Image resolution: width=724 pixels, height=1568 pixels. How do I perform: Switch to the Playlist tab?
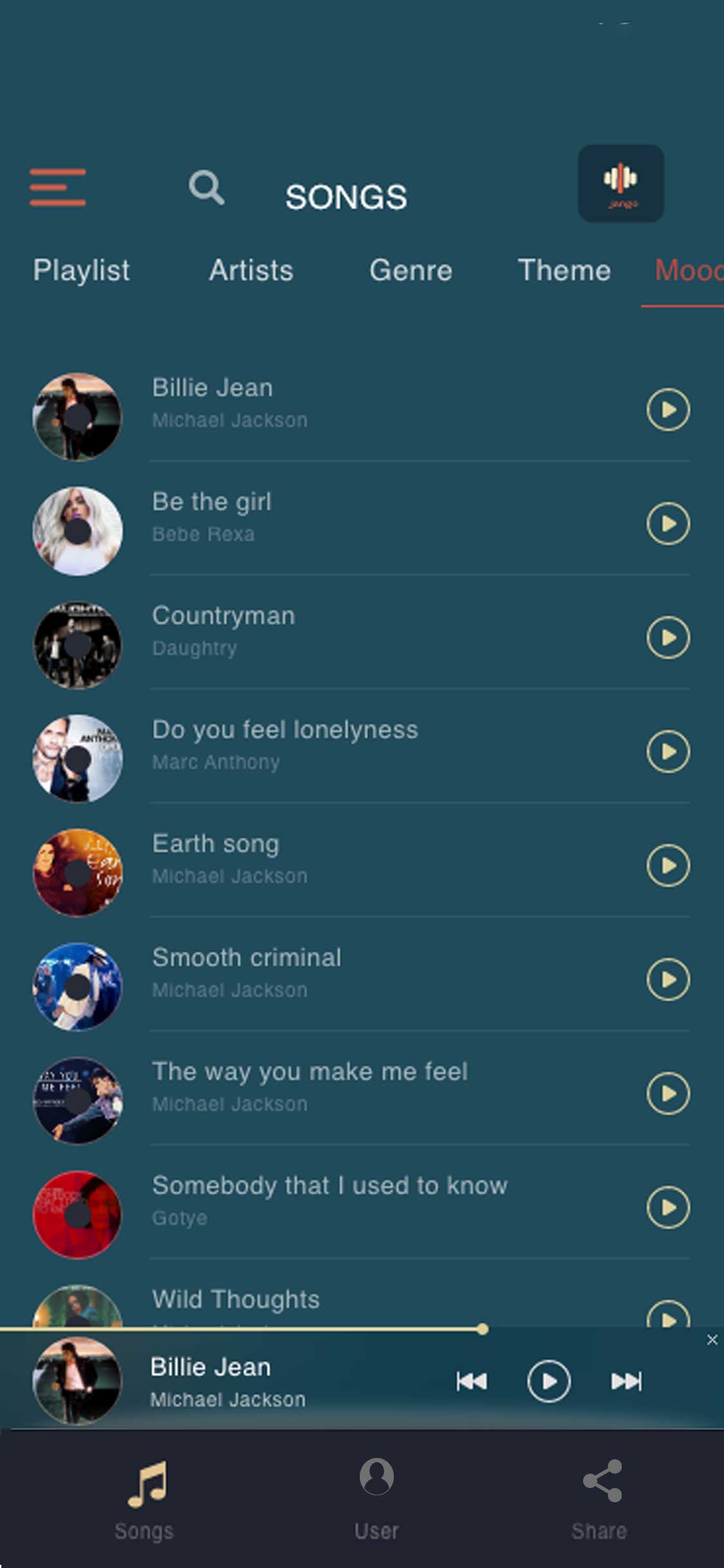[x=81, y=270]
